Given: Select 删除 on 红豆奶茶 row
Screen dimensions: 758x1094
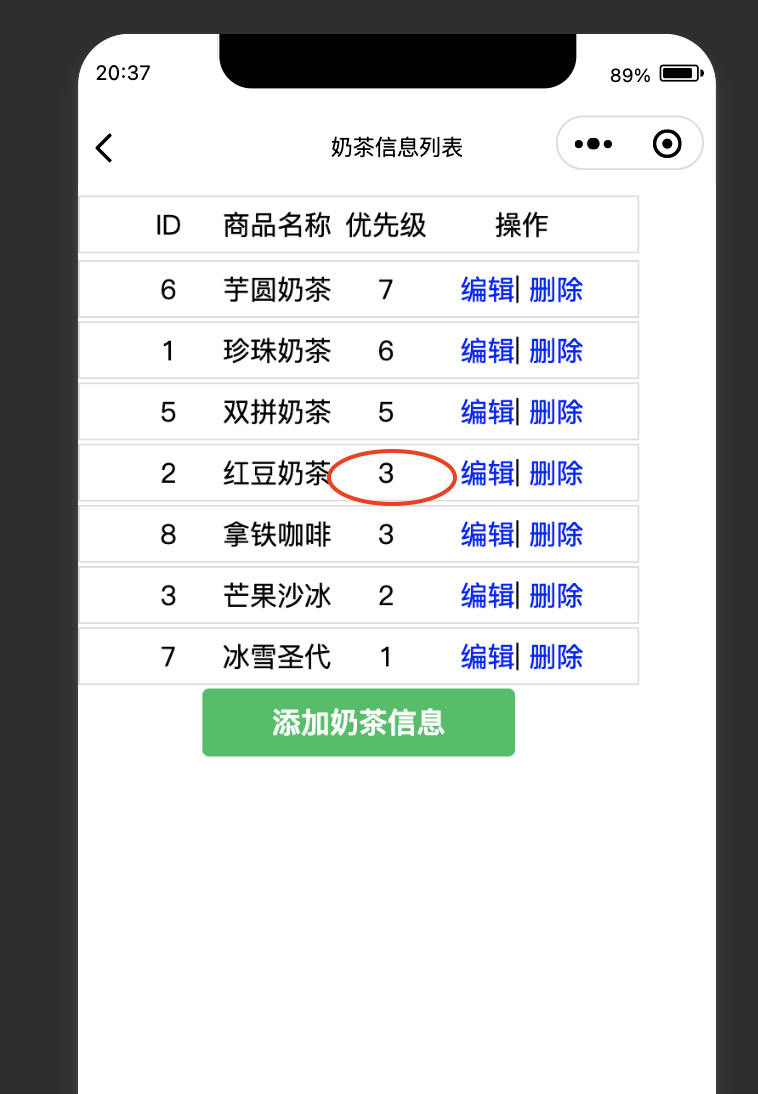Looking at the screenshot, I should tap(556, 473).
